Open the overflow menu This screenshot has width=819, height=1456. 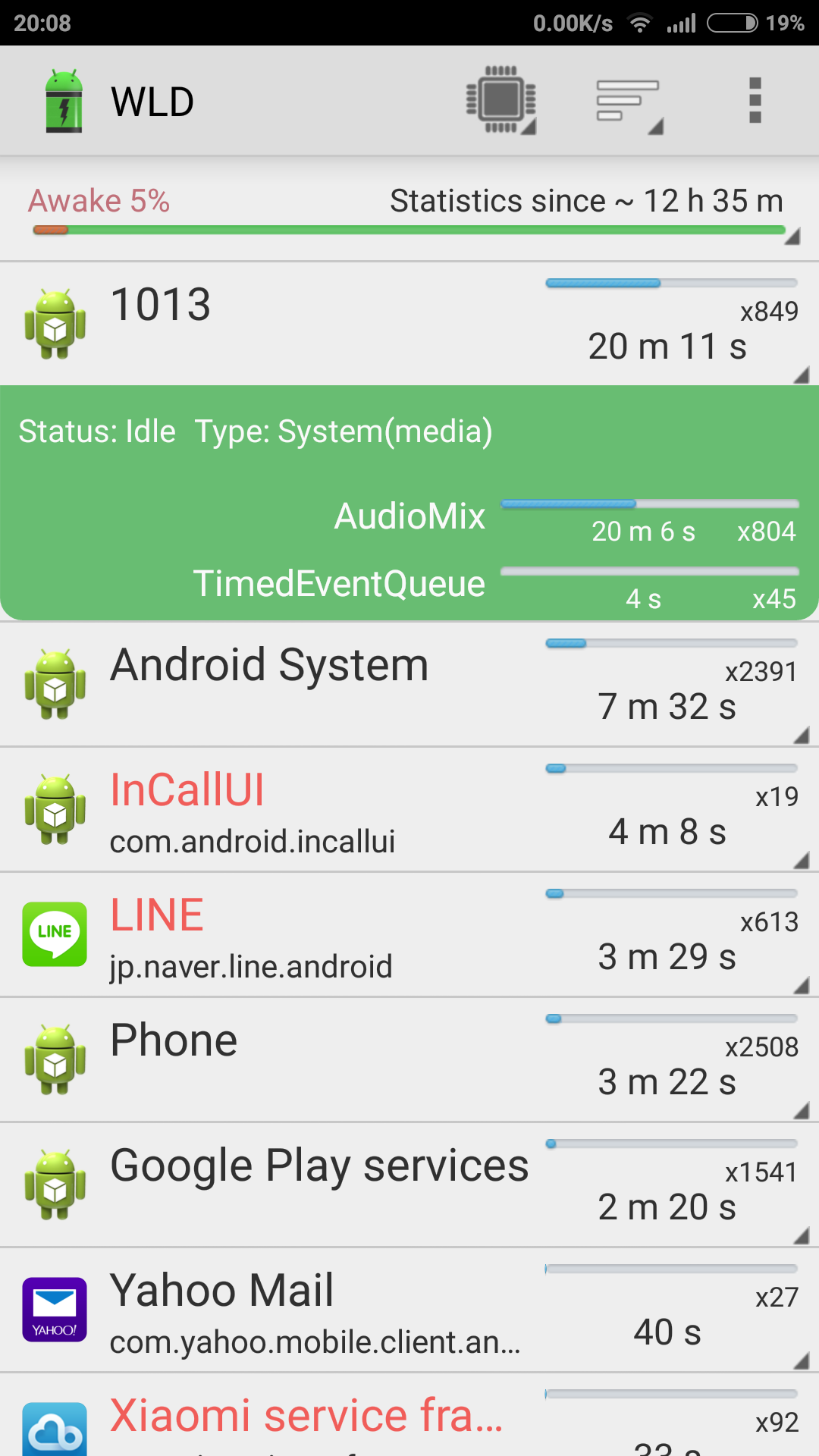[x=755, y=100]
